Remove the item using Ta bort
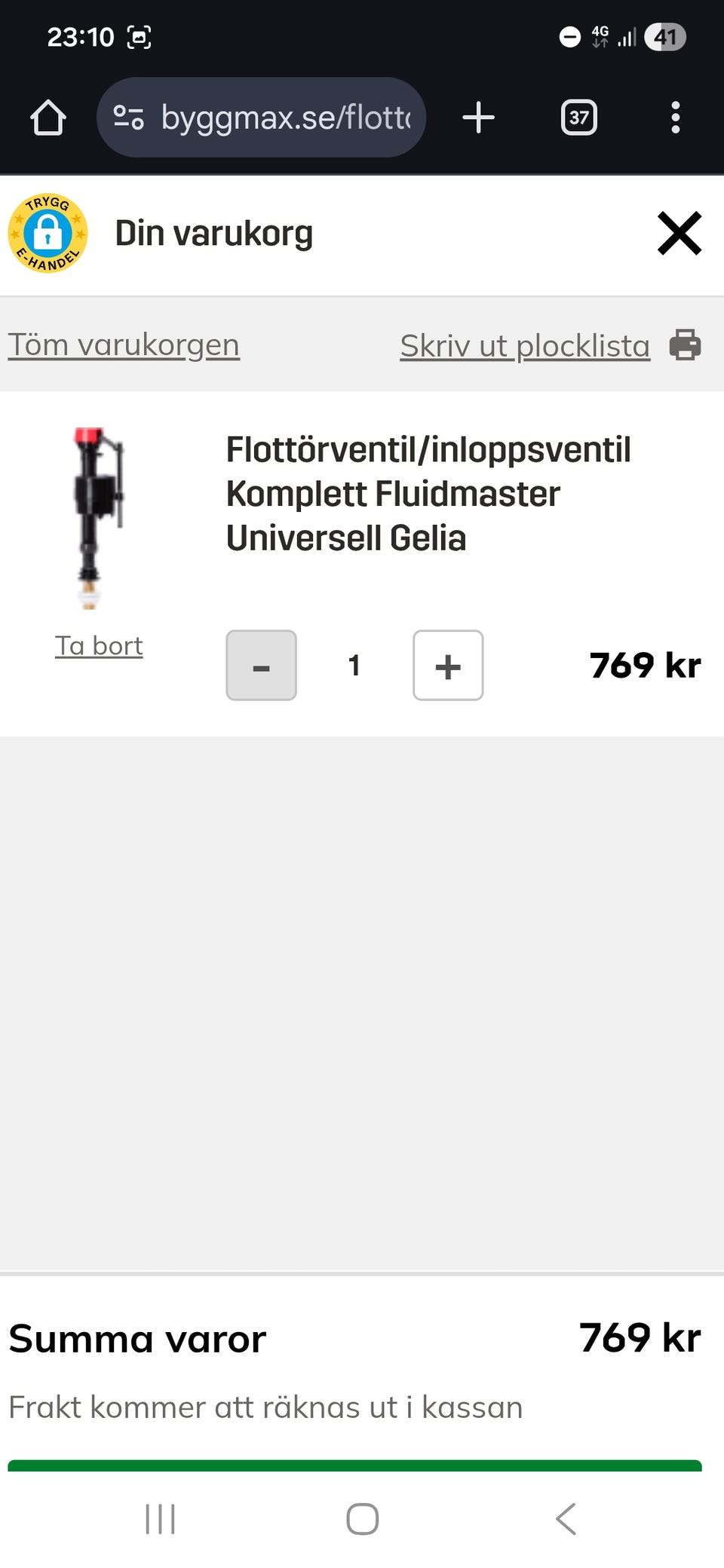The image size is (724, 1568). click(x=100, y=645)
